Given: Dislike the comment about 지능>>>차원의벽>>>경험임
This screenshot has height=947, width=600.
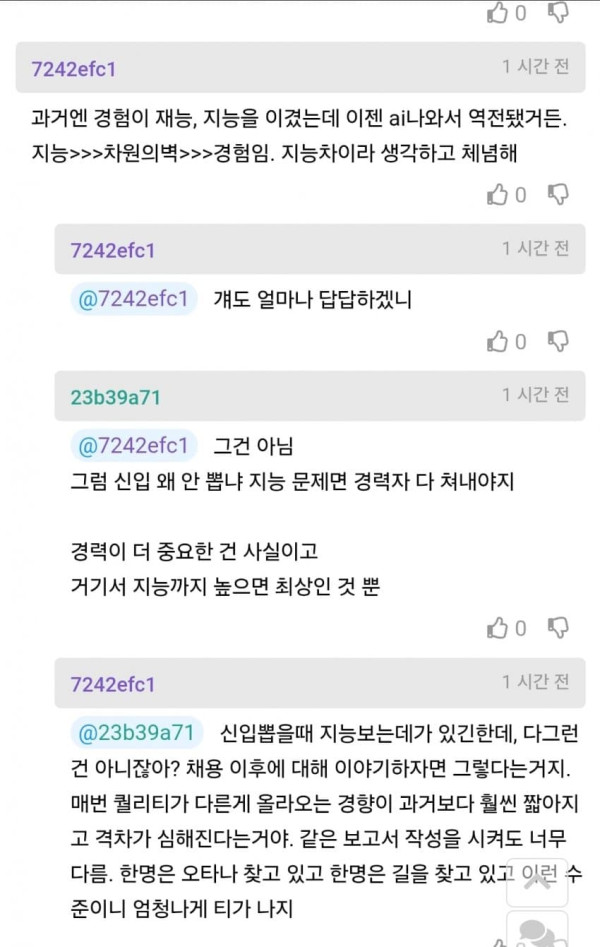Looking at the screenshot, I should point(558,194).
